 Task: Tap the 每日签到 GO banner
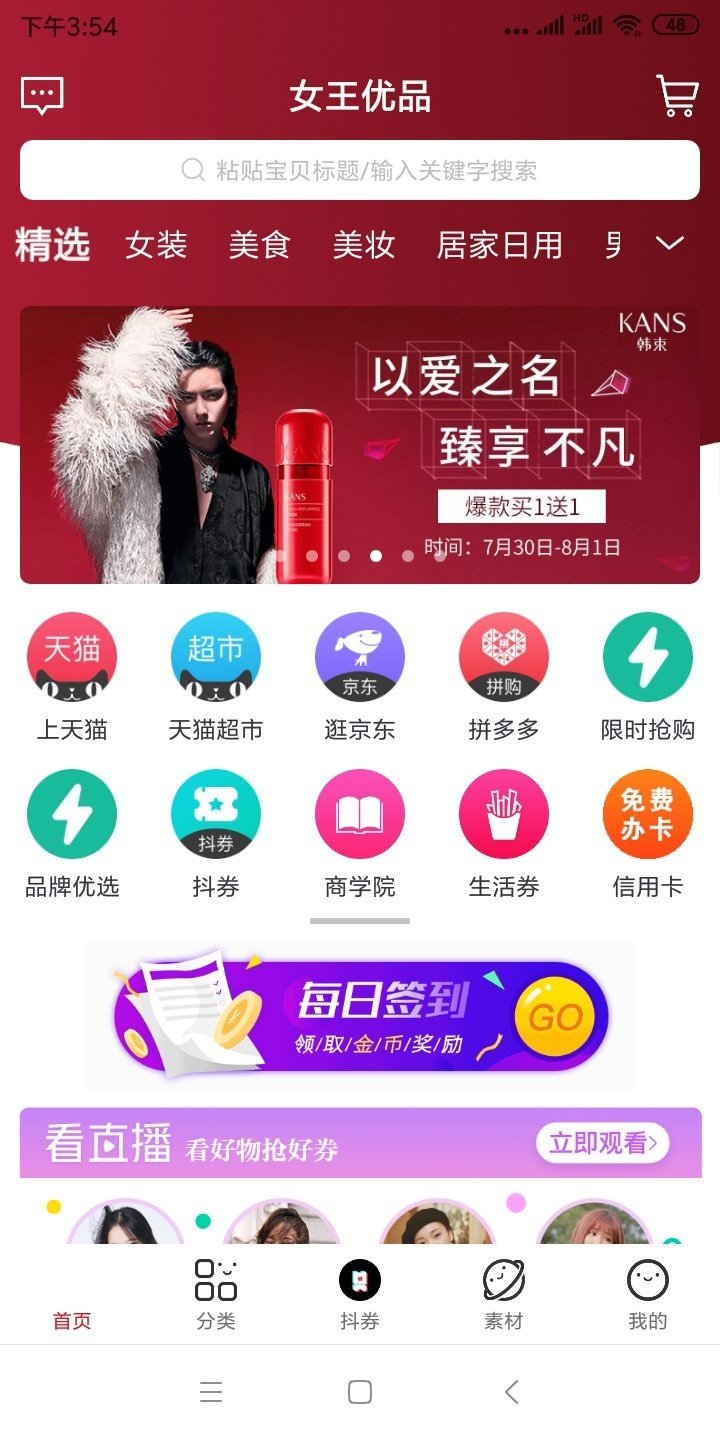click(x=360, y=1016)
